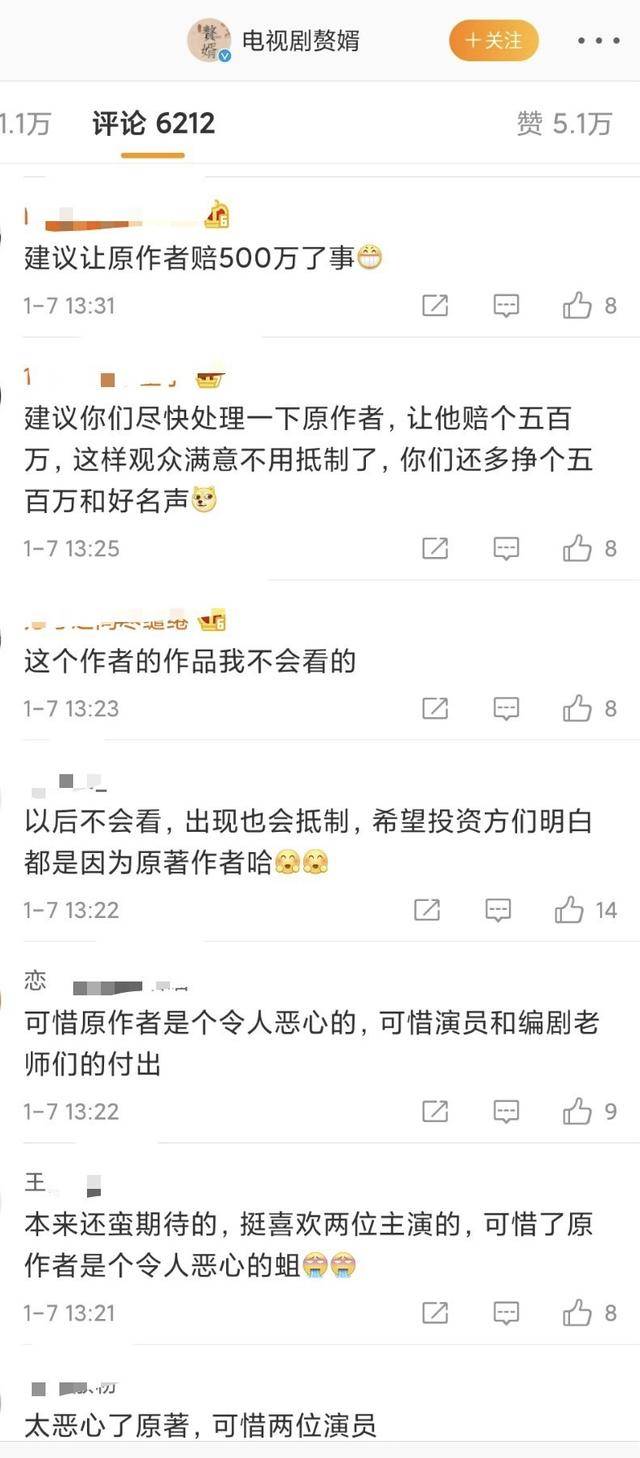
Task: Like the comment 建议让原作者赔500万了事
Action: [x=578, y=306]
